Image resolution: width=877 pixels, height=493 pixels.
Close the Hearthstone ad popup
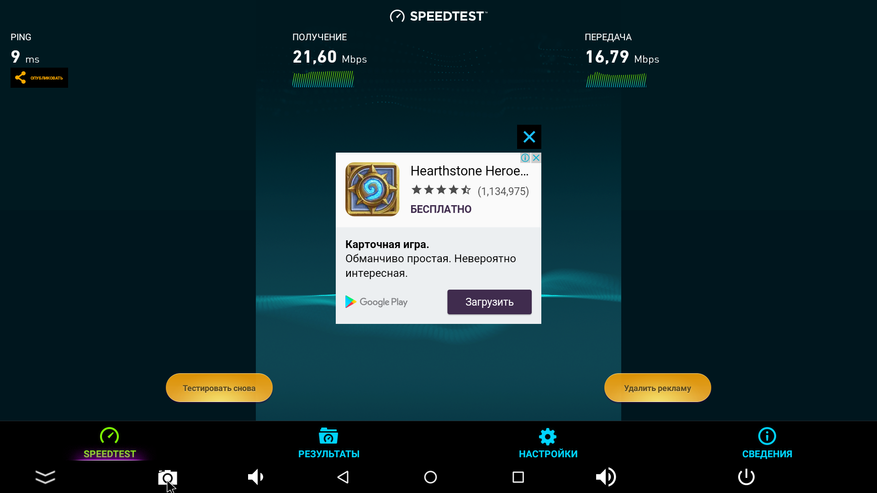529,137
